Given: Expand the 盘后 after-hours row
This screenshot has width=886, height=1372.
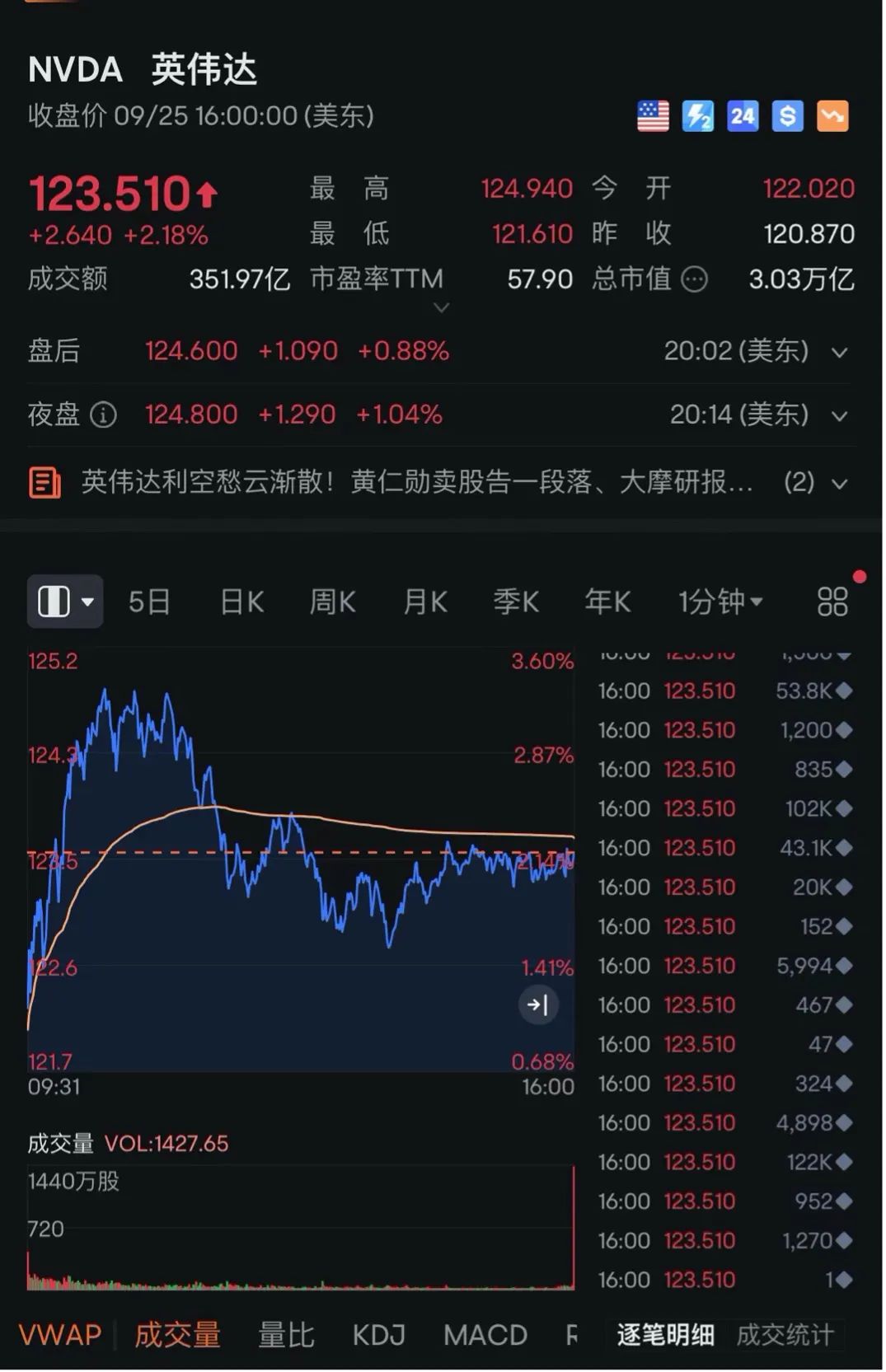Looking at the screenshot, I should point(839,353).
